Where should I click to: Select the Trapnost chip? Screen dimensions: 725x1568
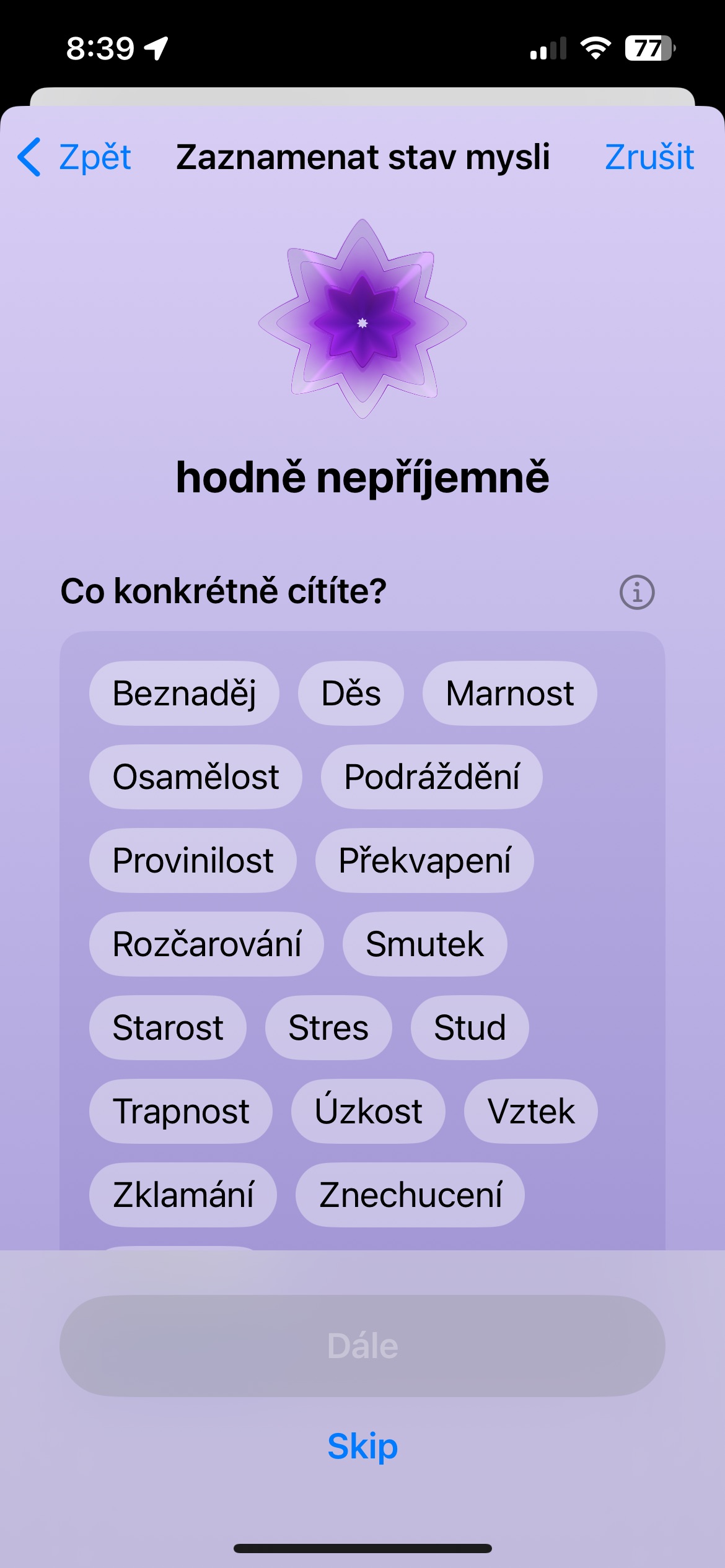[x=180, y=1112]
